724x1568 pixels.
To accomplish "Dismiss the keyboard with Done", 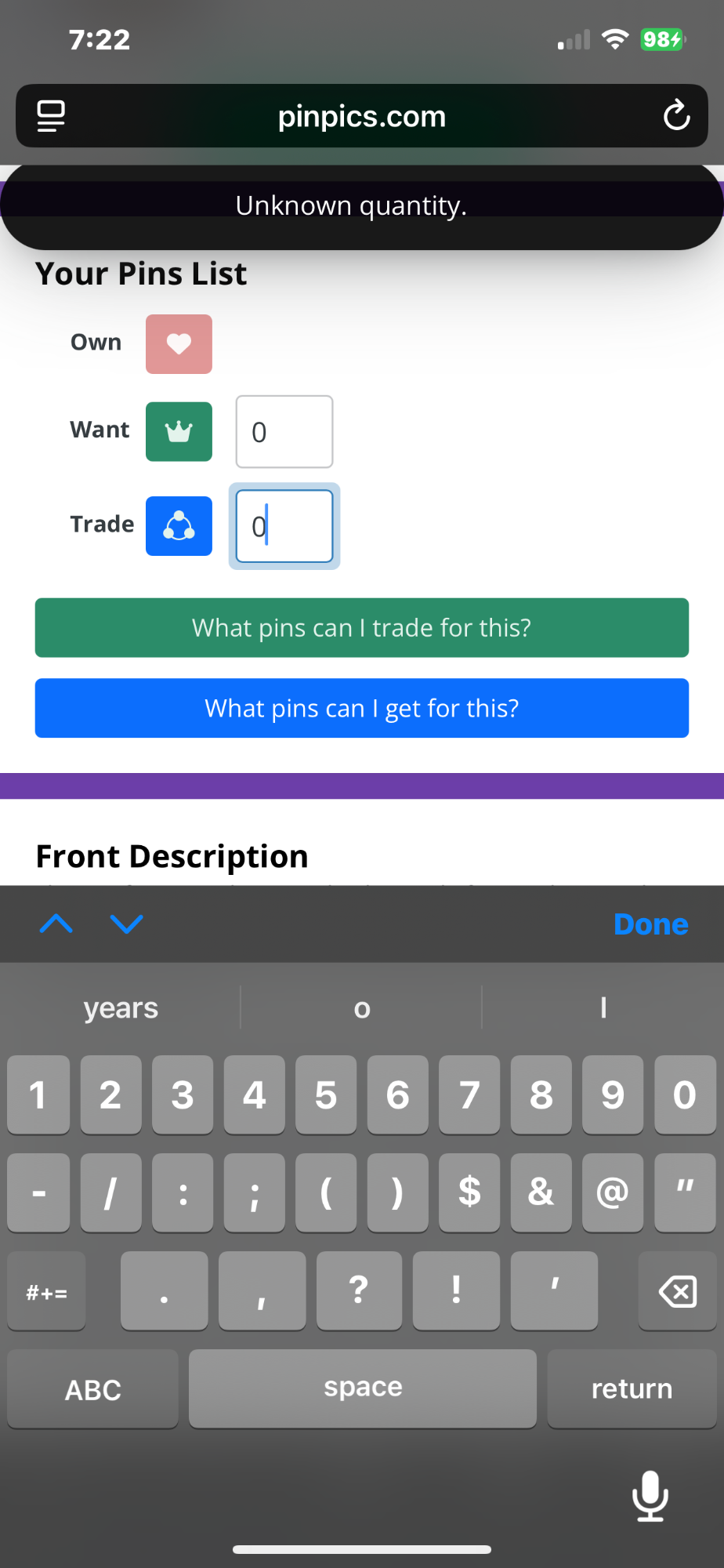I will [x=650, y=924].
